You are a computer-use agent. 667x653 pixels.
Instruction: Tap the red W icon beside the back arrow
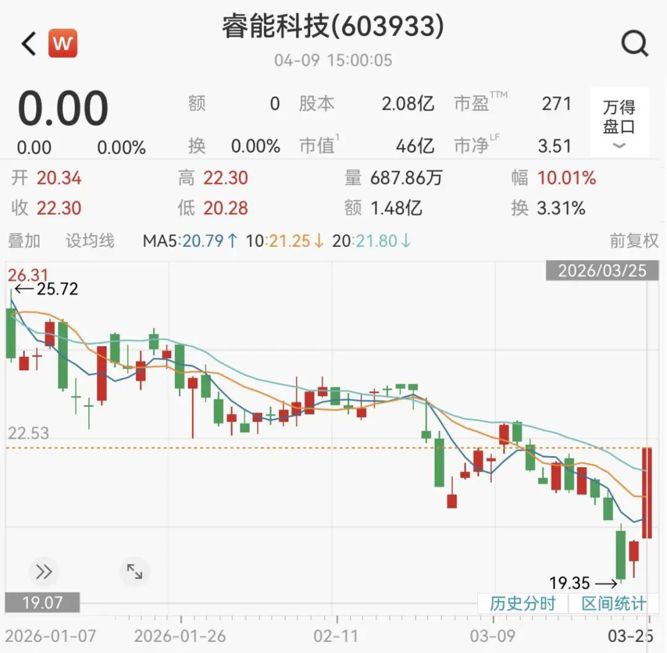coord(63,43)
